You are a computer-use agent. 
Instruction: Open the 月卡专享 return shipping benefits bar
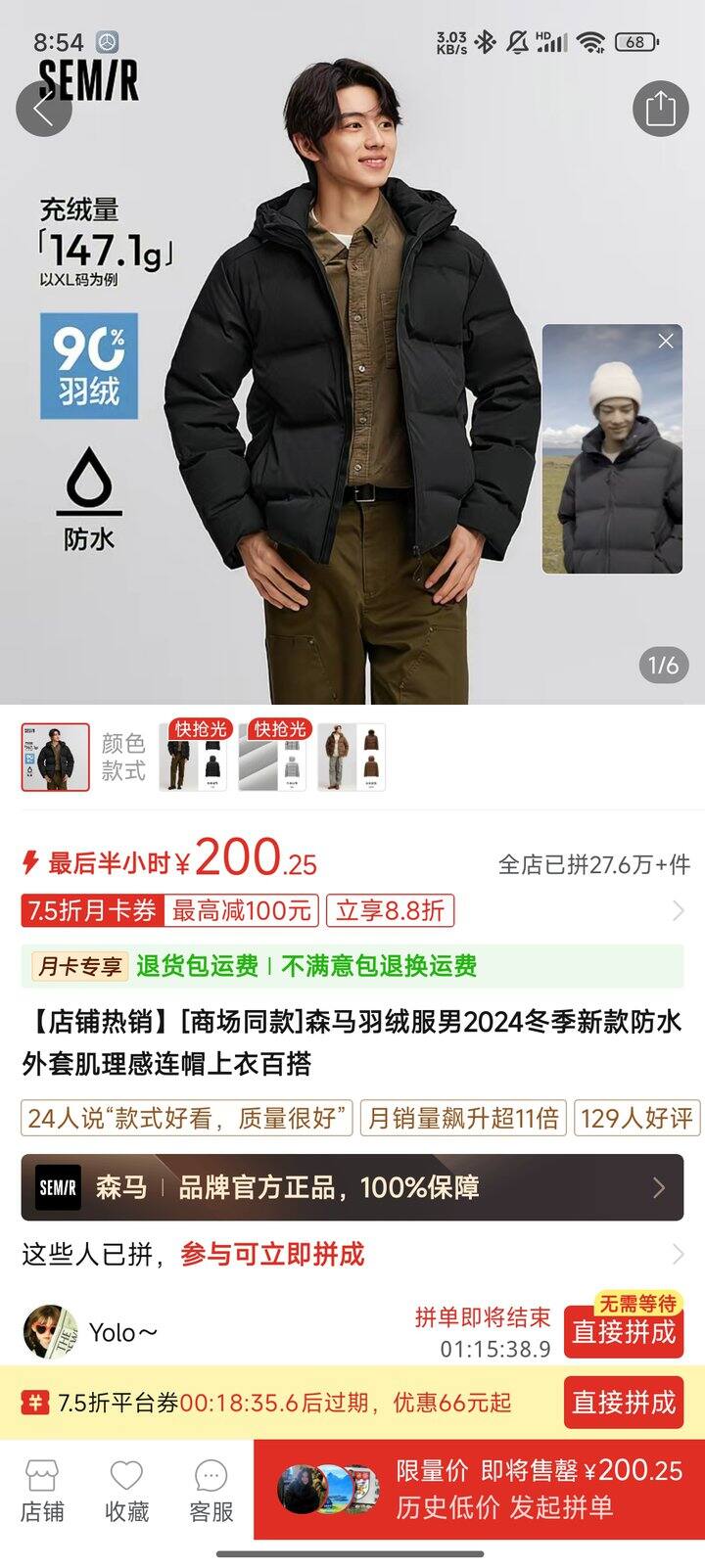[x=352, y=966]
